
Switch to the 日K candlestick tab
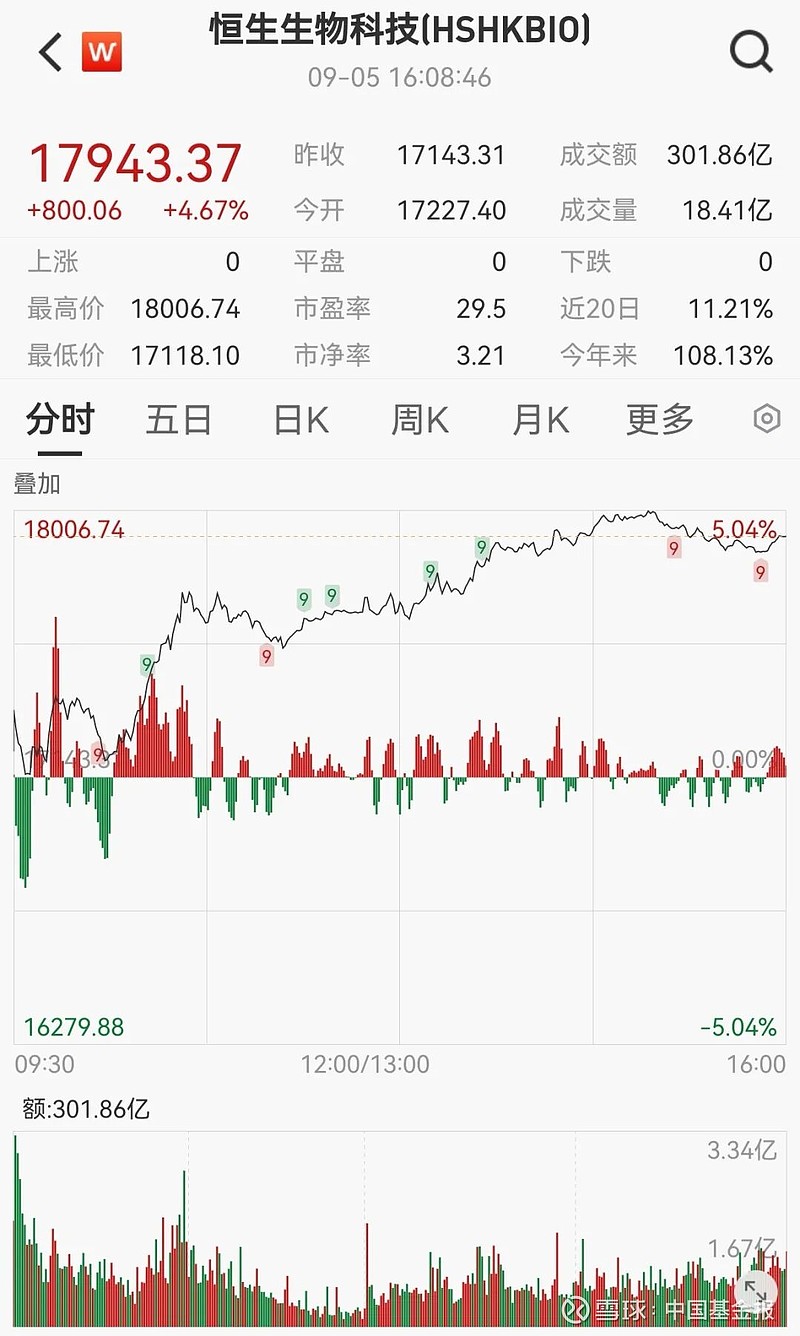(x=298, y=420)
